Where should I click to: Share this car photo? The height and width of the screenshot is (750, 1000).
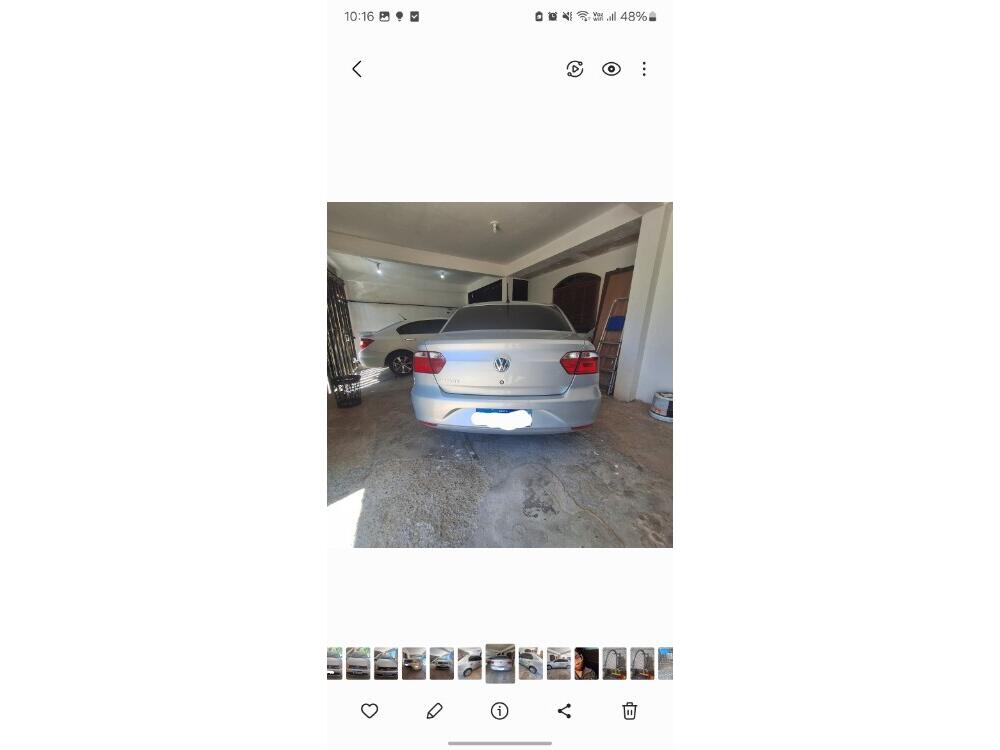pyautogui.click(x=564, y=711)
